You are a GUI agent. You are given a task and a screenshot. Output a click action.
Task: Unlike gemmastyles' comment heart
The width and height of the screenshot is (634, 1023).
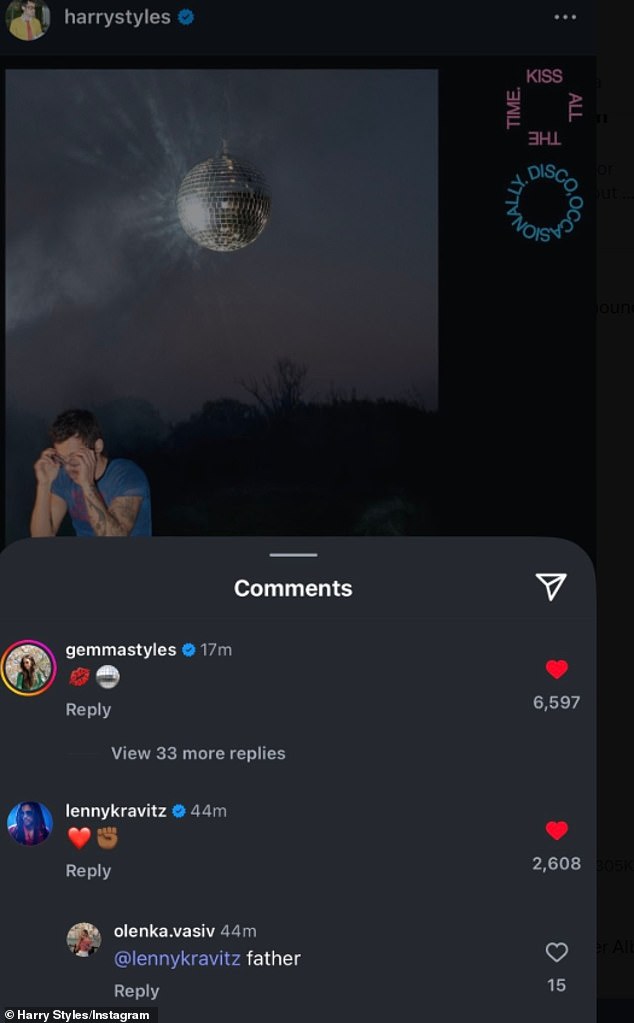click(557, 670)
